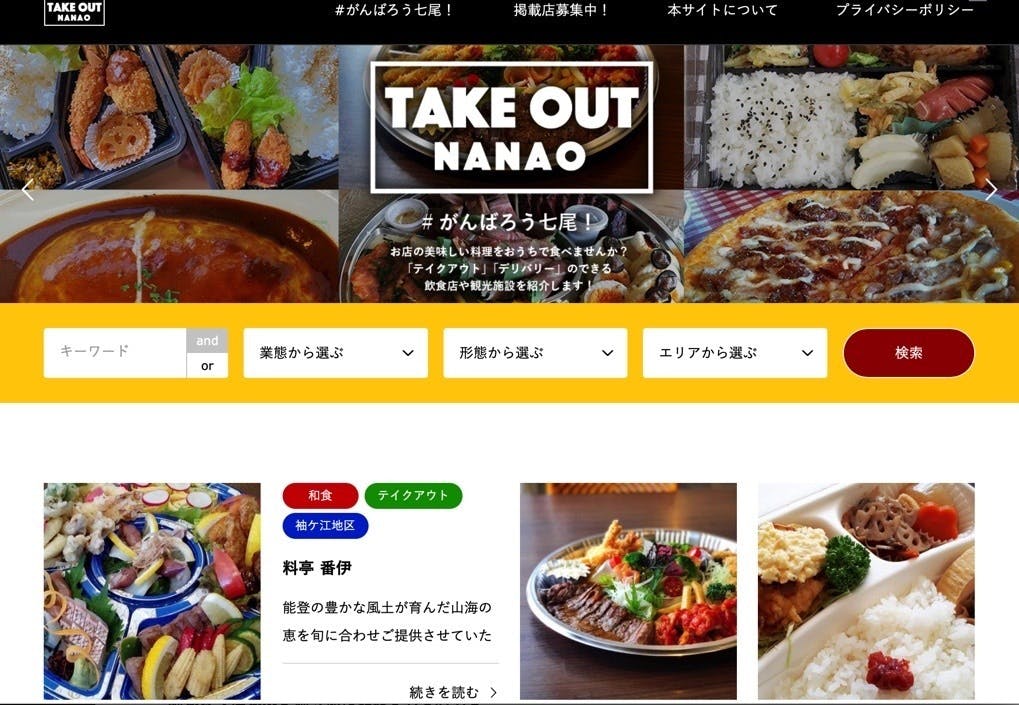Show the next banner slide

tap(990, 190)
